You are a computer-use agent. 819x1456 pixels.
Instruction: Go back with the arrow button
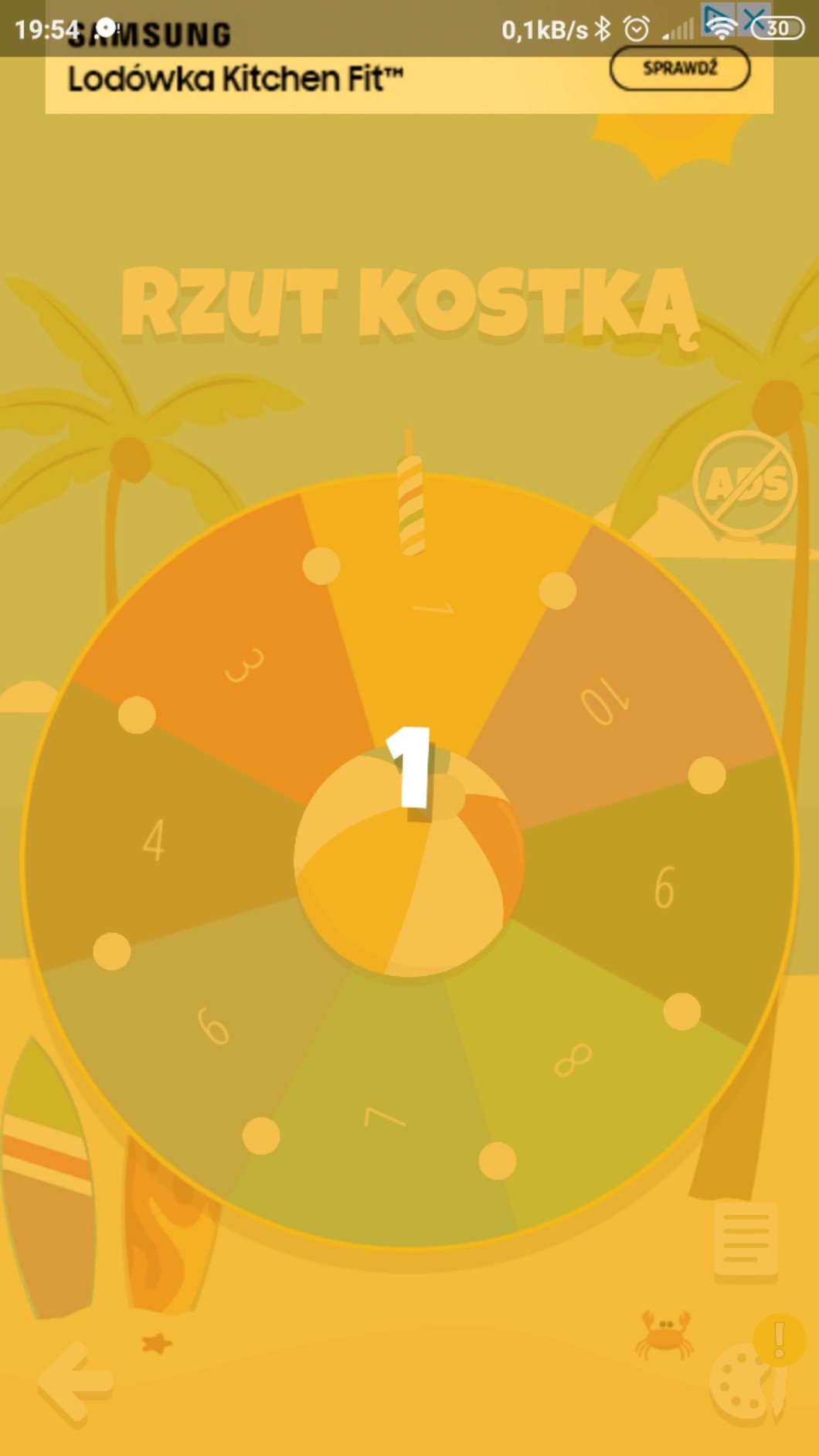click(x=76, y=1382)
